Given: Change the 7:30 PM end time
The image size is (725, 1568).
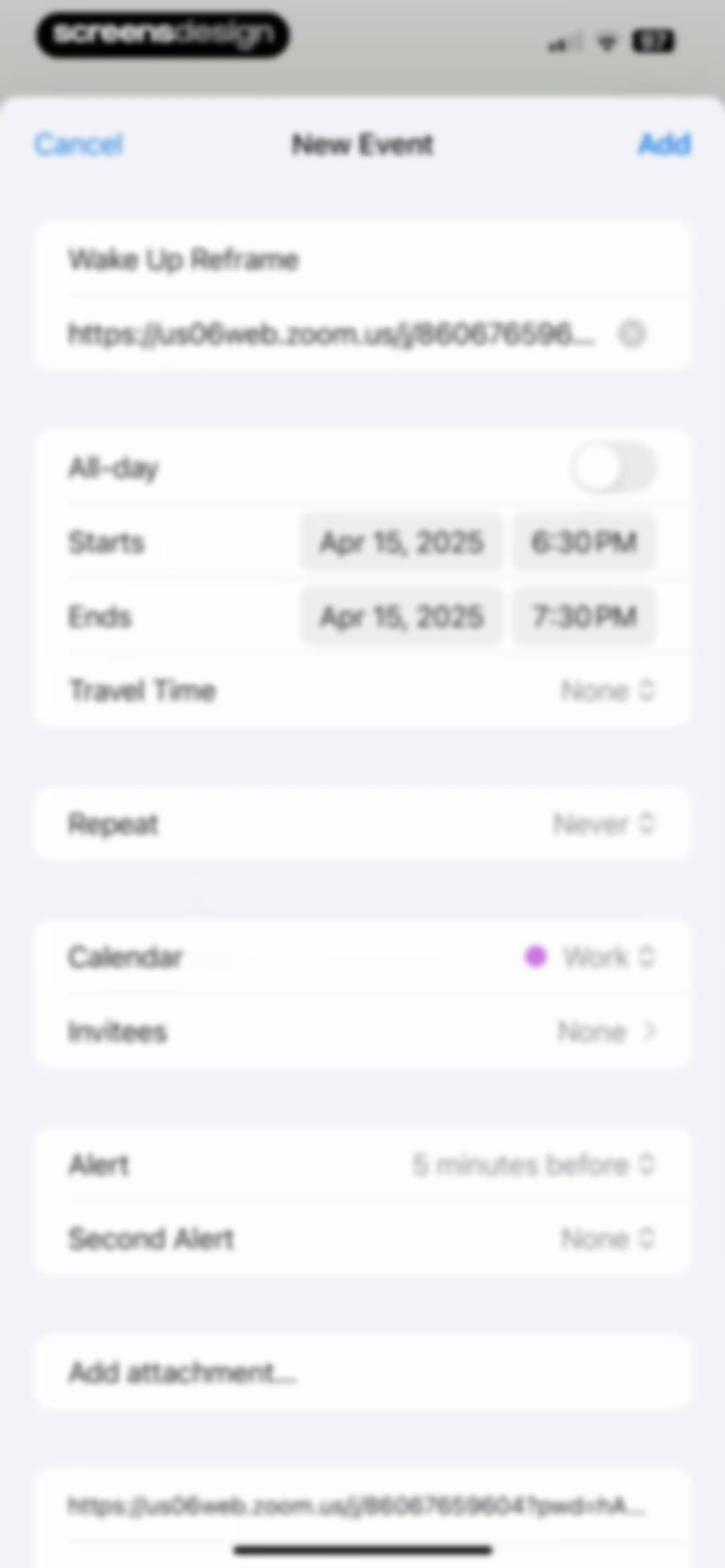Looking at the screenshot, I should click(584, 616).
